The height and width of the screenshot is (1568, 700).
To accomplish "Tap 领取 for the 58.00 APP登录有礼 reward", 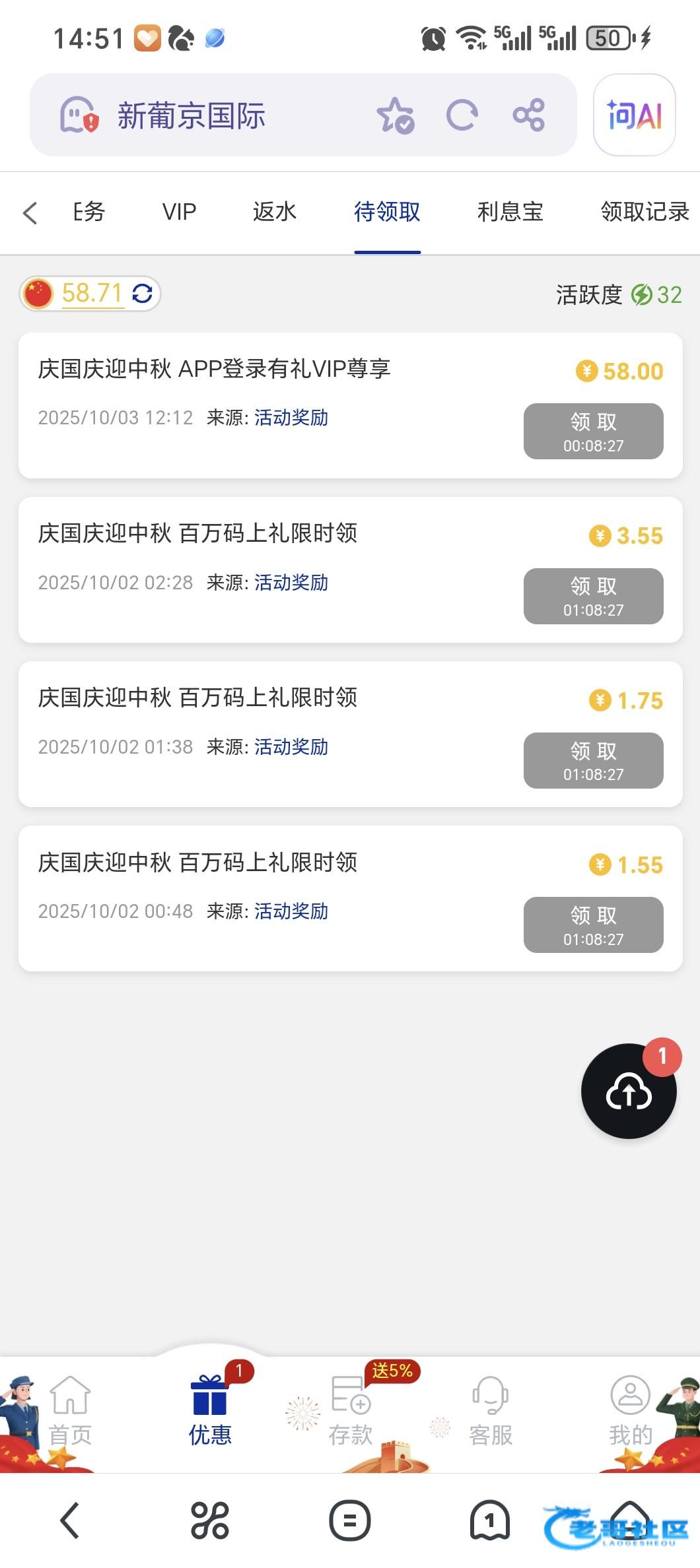I will 593,431.
